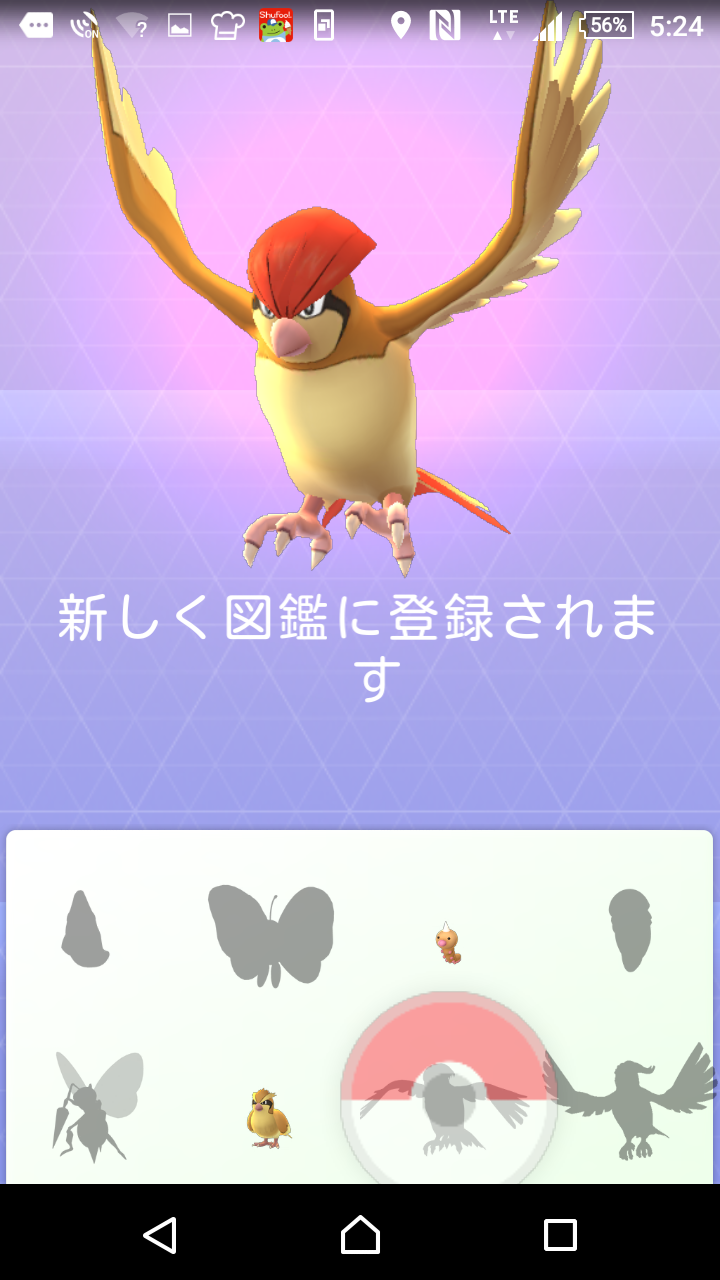Image resolution: width=720 pixels, height=1280 pixels.
Task: Open the Weedle Pokédex entry
Action: (447, 942)
